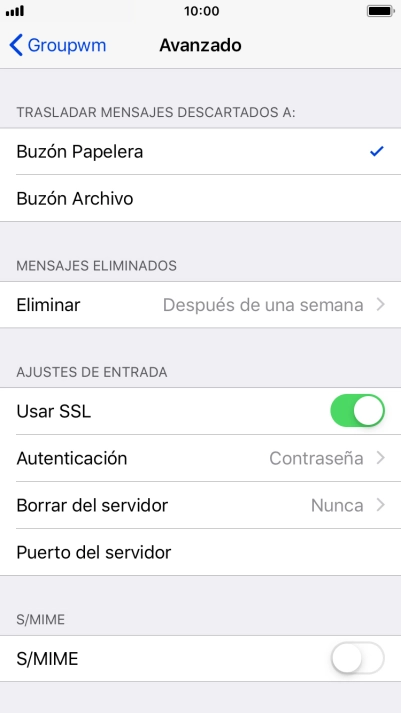Disable the Usar SSL switch

pyautogui.click(x=357, y=411)
